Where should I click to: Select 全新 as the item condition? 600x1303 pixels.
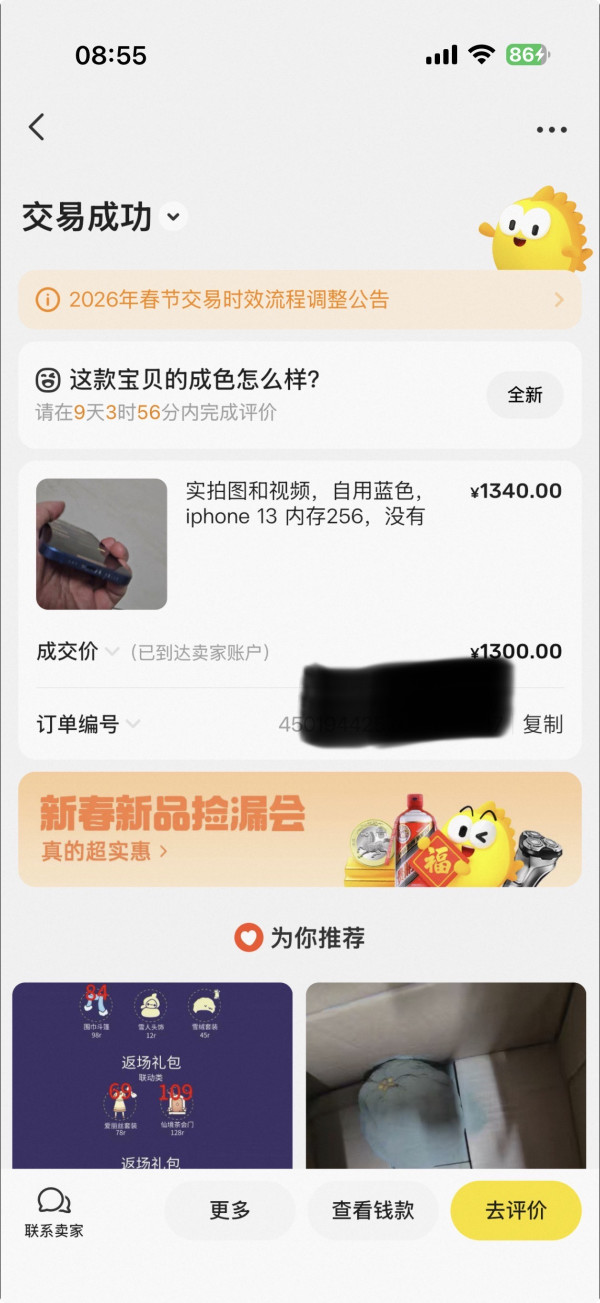coord(525,395)
